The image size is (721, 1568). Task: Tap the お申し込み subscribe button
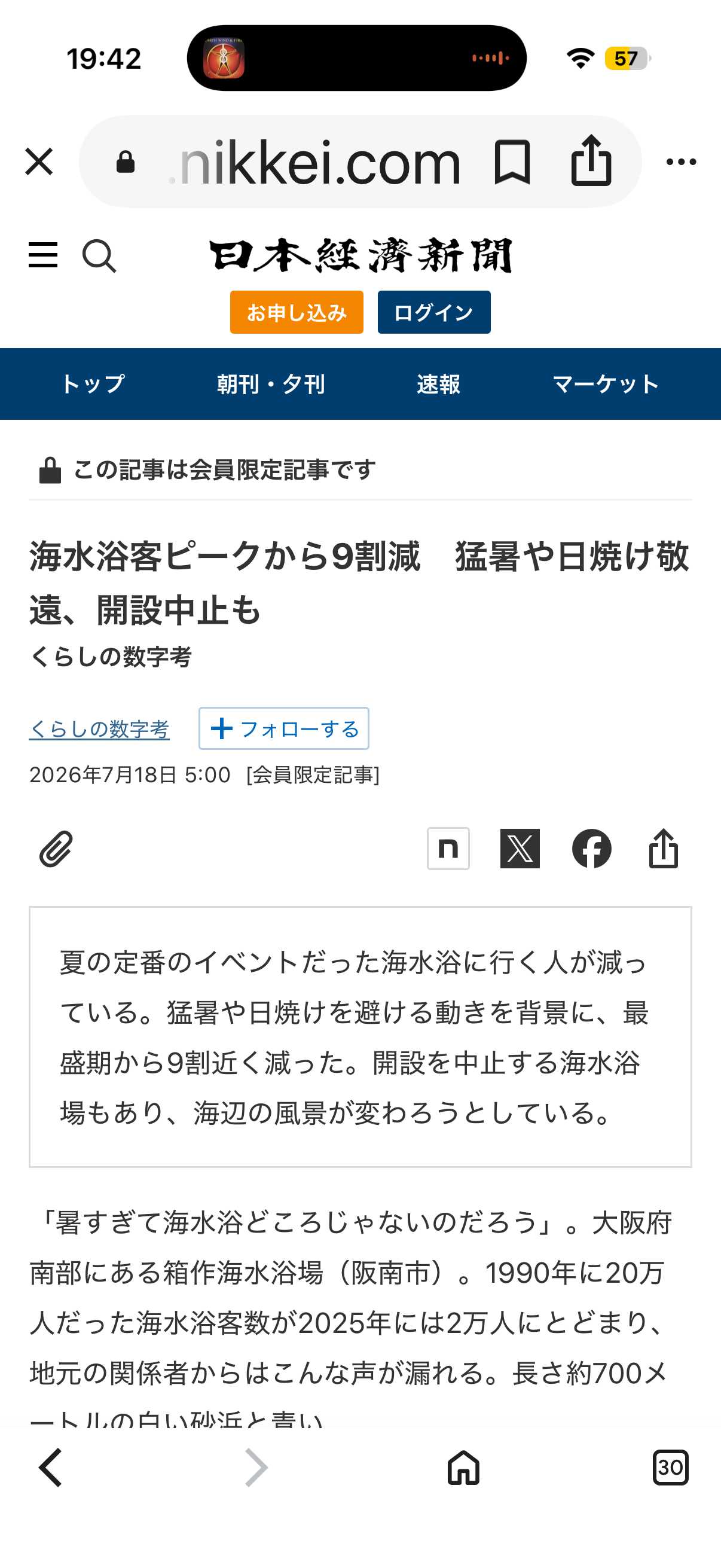(297, 312)
